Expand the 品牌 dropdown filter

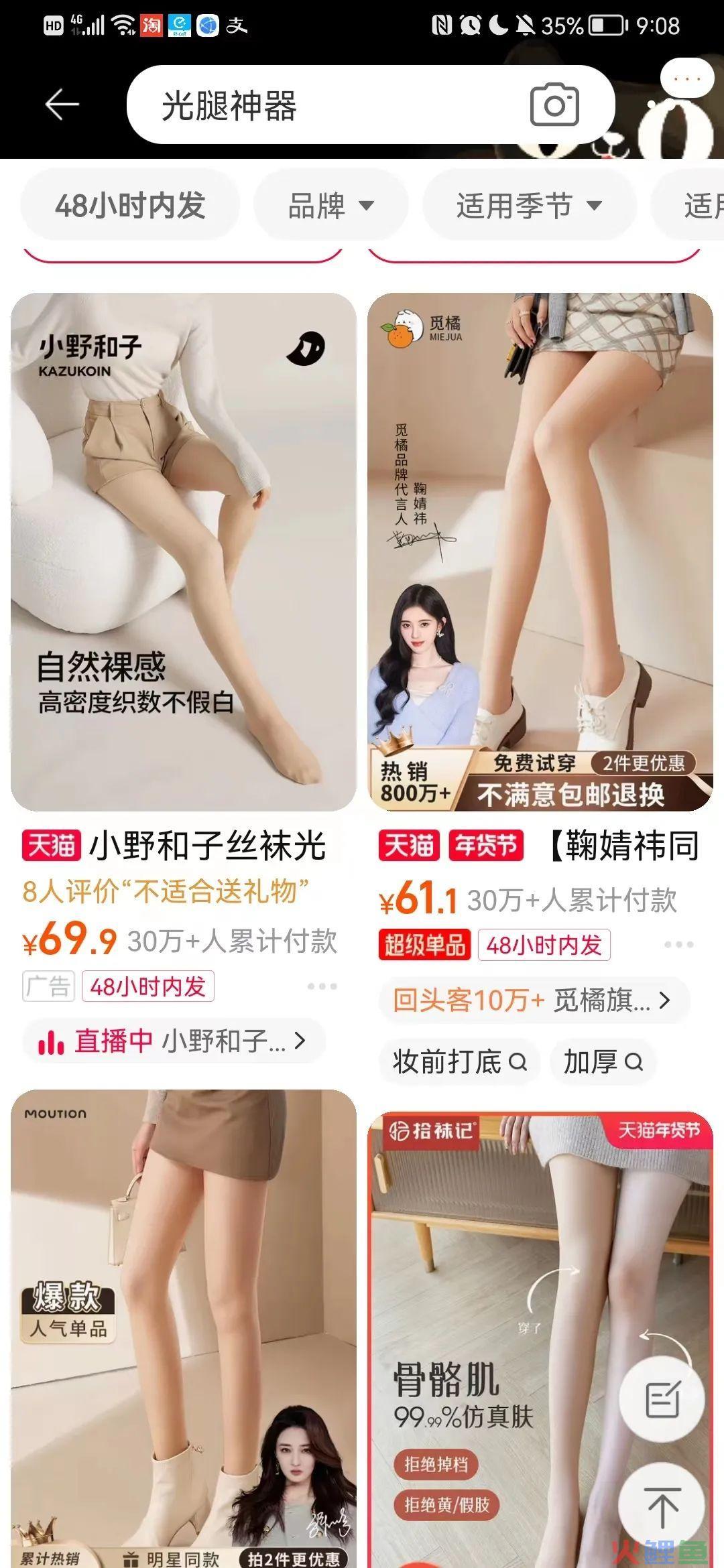(330, 206)
